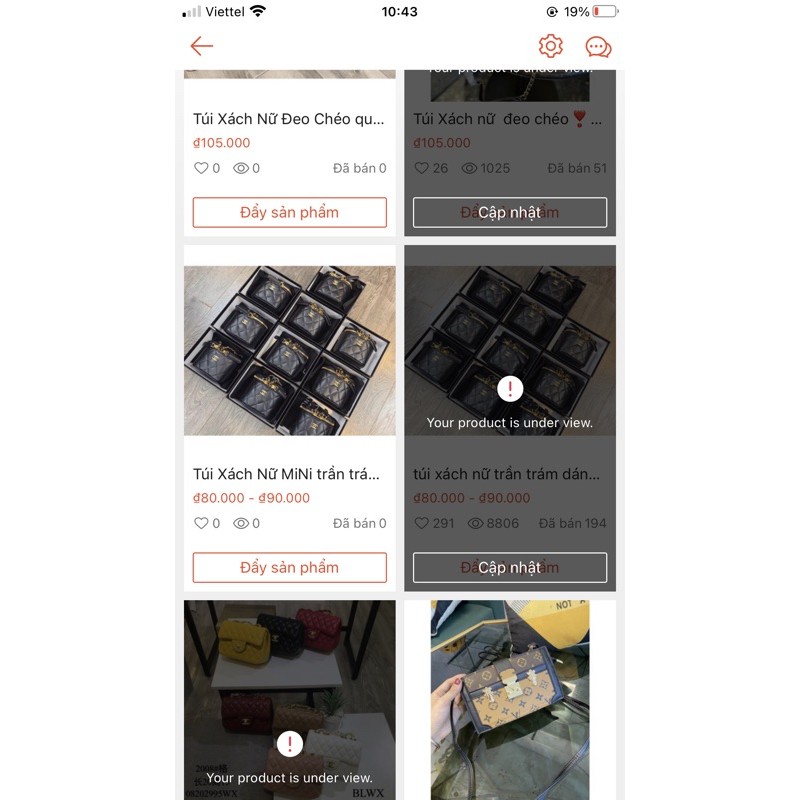Tap Đẩy sản phẩm under Túi MiNi trần trám
Viewport: 800px width, 800px height.
pyautogui.click(x=289, y=567)
